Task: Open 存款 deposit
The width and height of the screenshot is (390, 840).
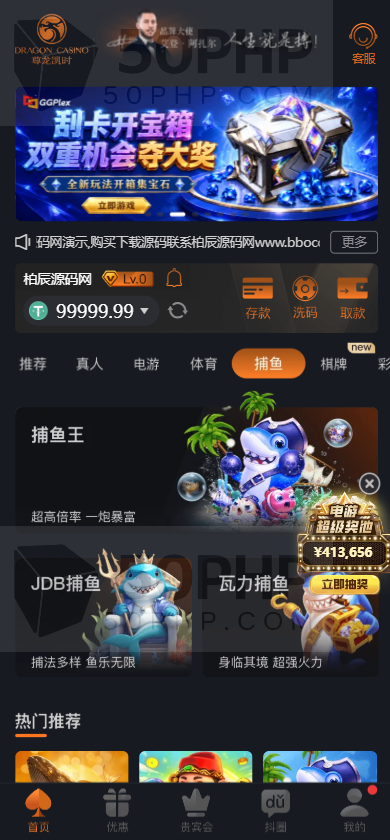Action: [x=258, y=299]
